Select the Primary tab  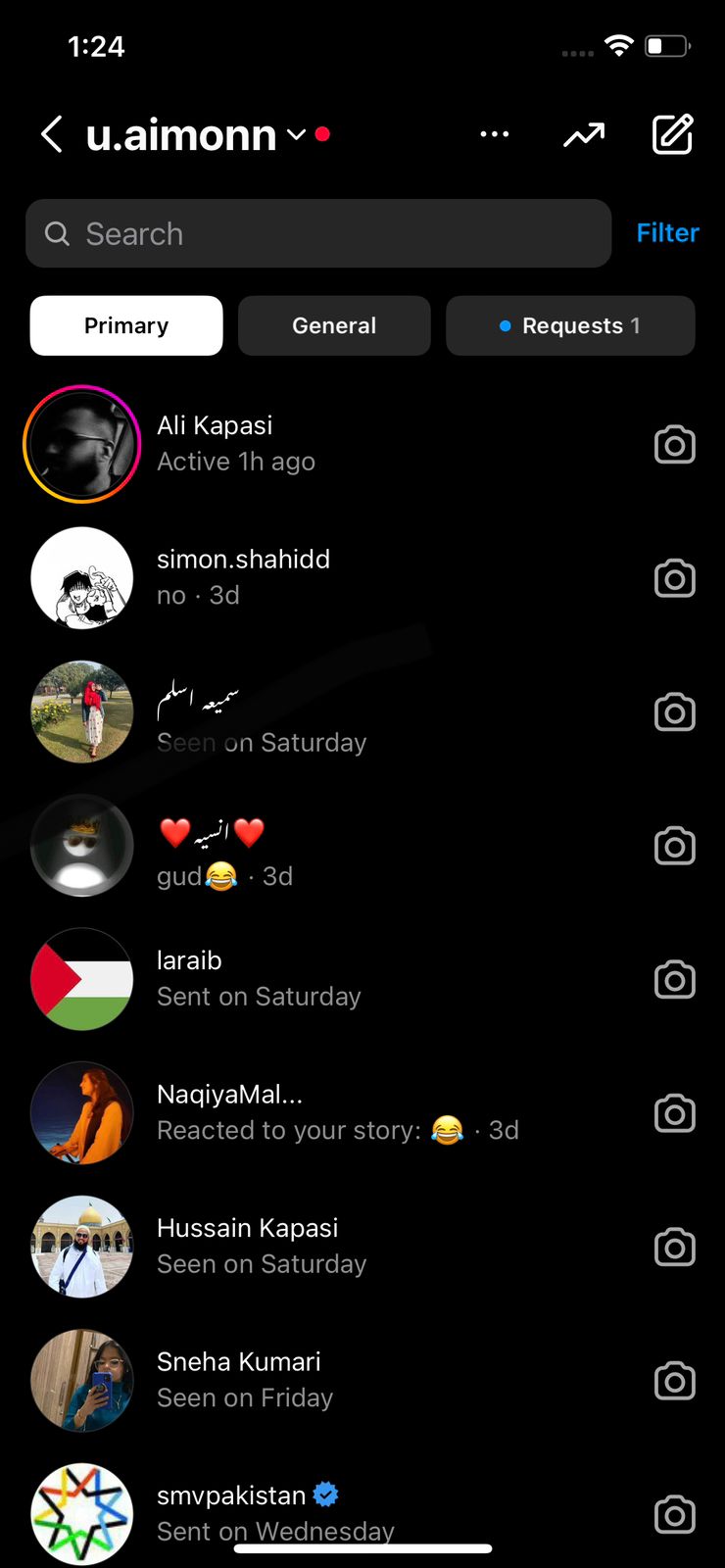(x=126, y=325)
